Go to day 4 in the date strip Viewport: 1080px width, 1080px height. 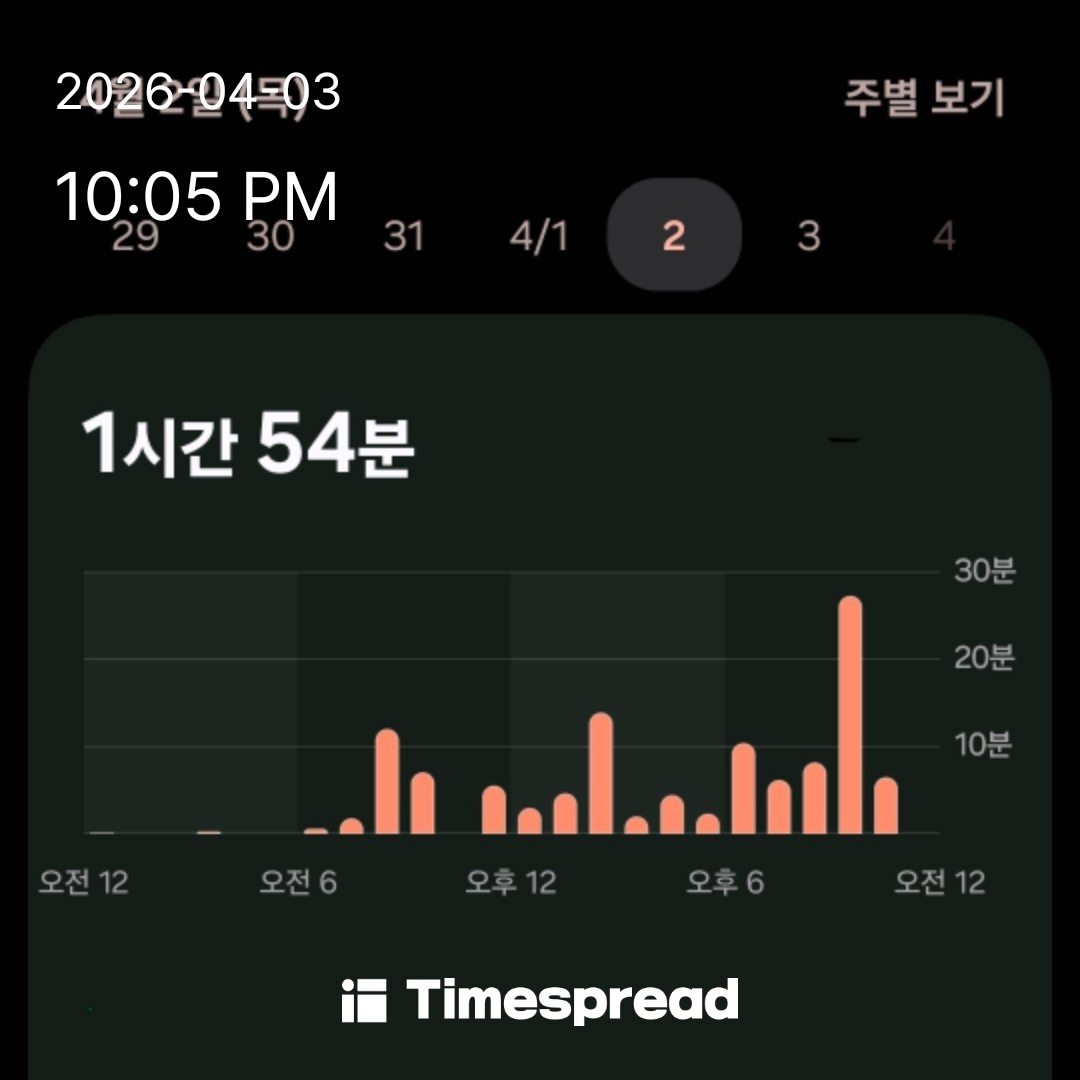tap(943, 237)
